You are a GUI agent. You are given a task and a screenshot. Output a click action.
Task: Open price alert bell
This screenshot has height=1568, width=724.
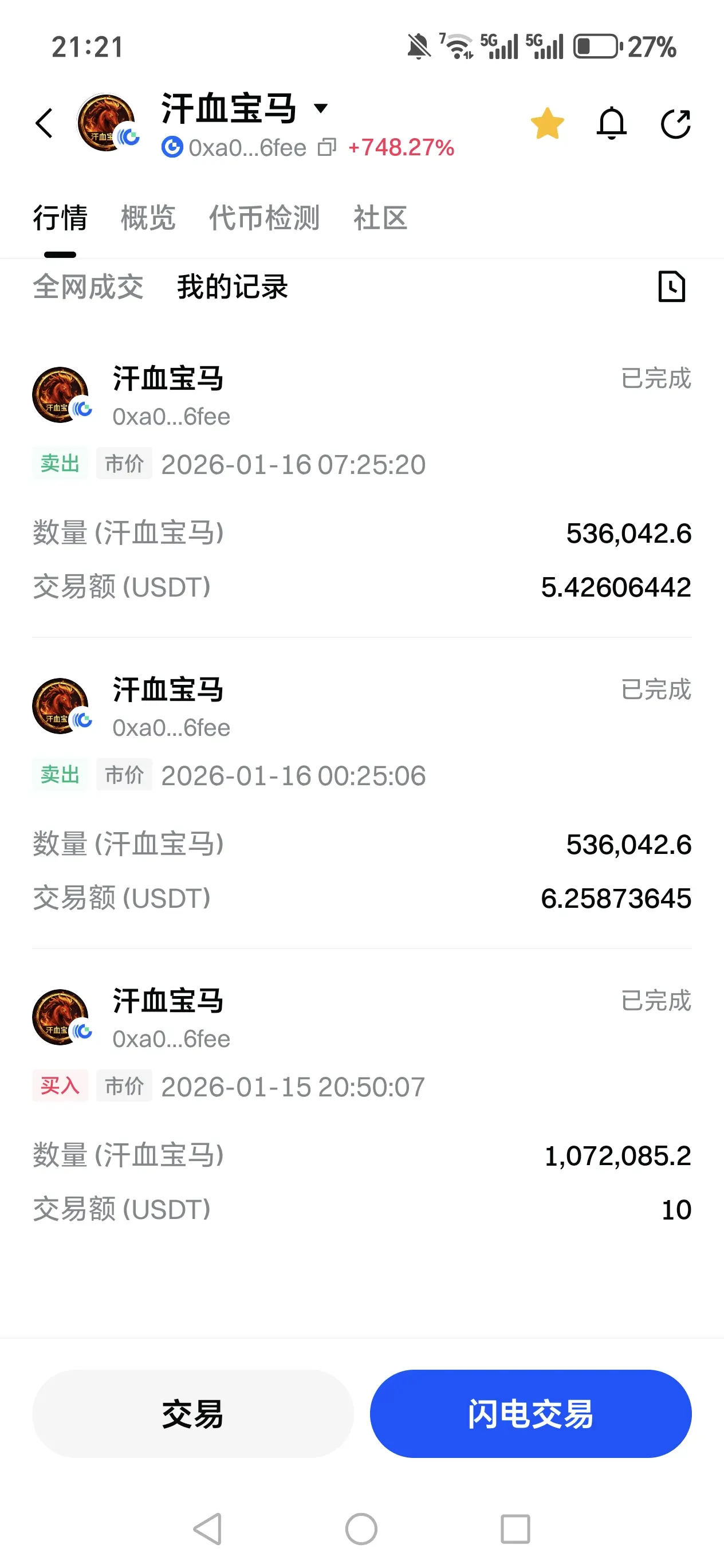coord(611,124)
